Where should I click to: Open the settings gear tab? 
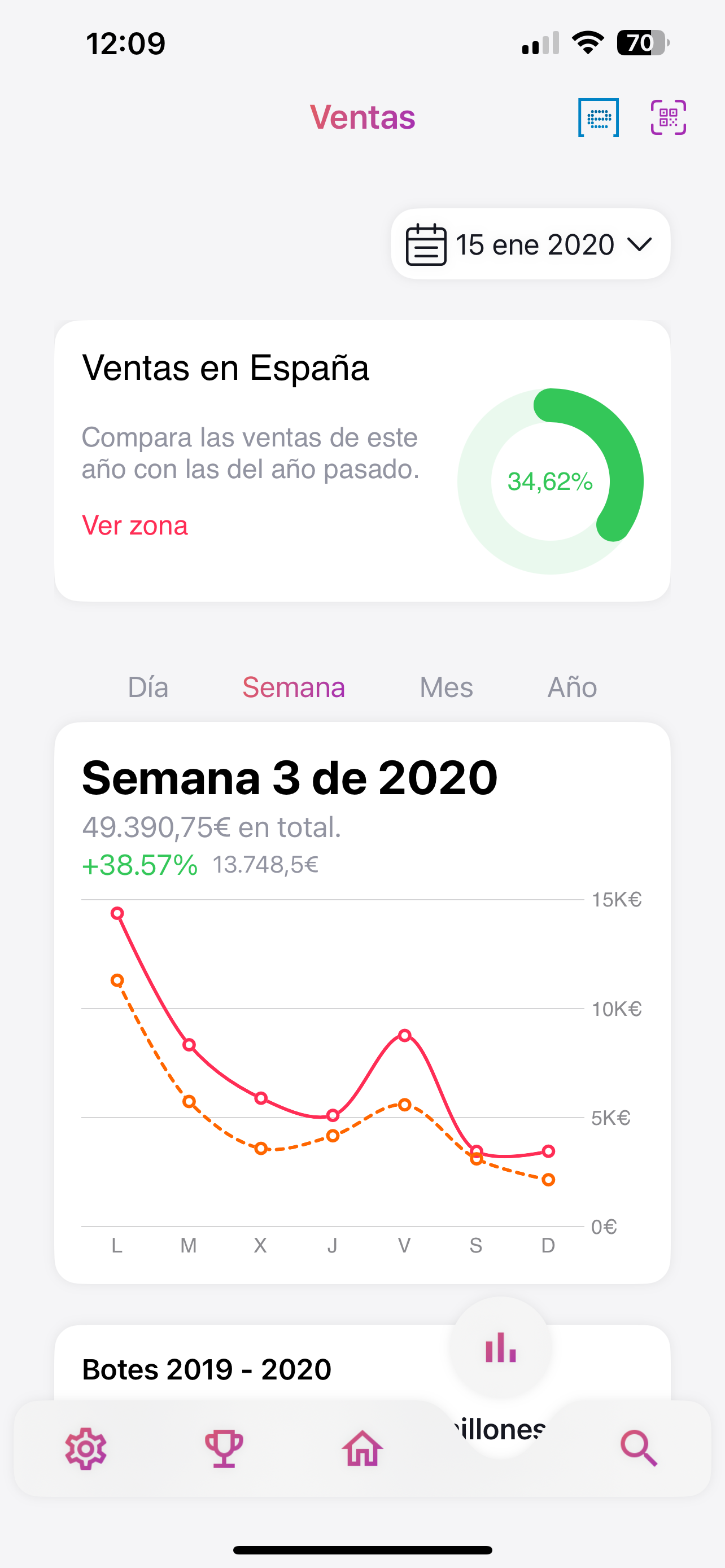(86, 1449)
